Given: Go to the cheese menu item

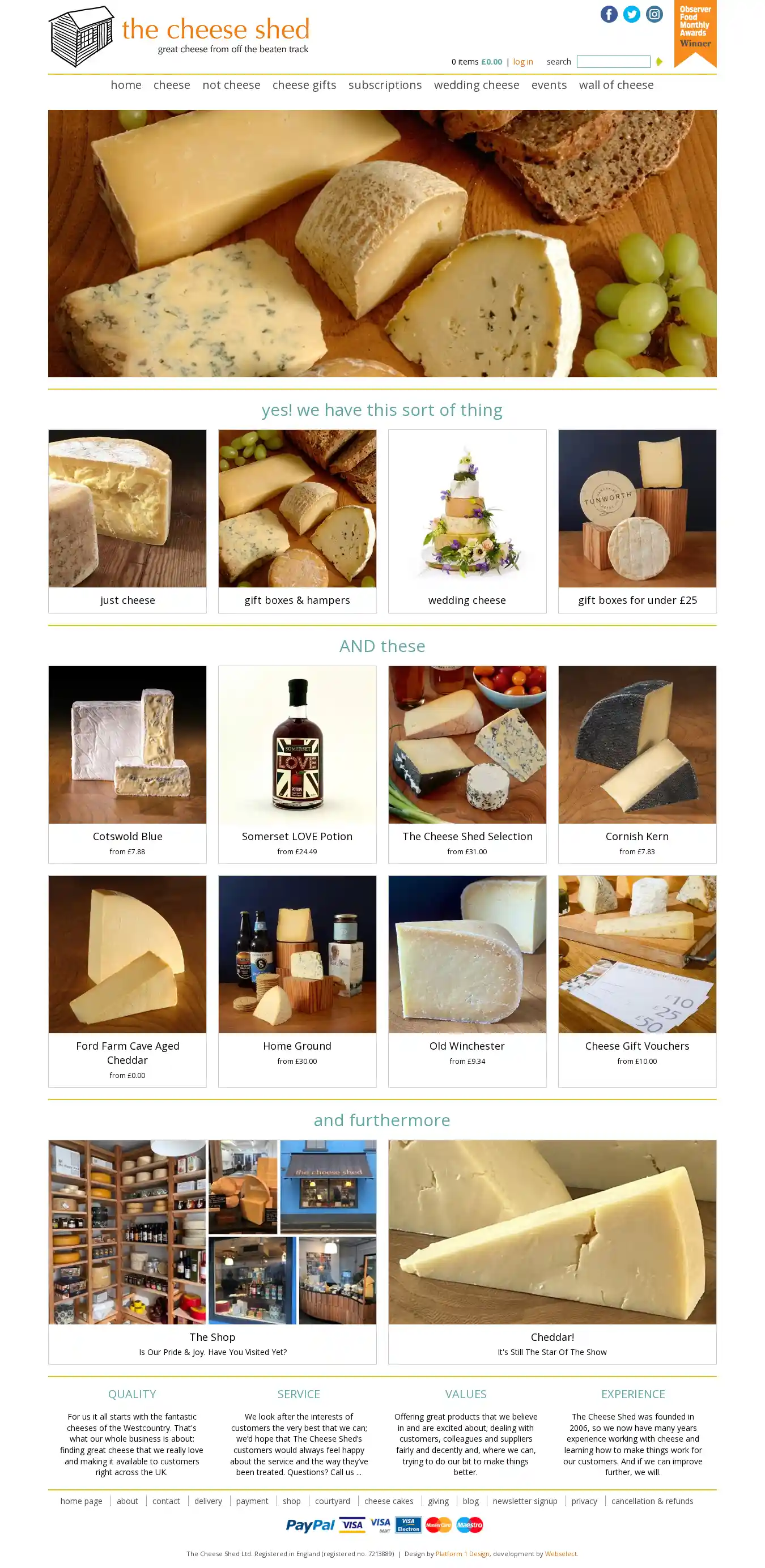Looking at the screenshot, I should (x=172, y=85).
